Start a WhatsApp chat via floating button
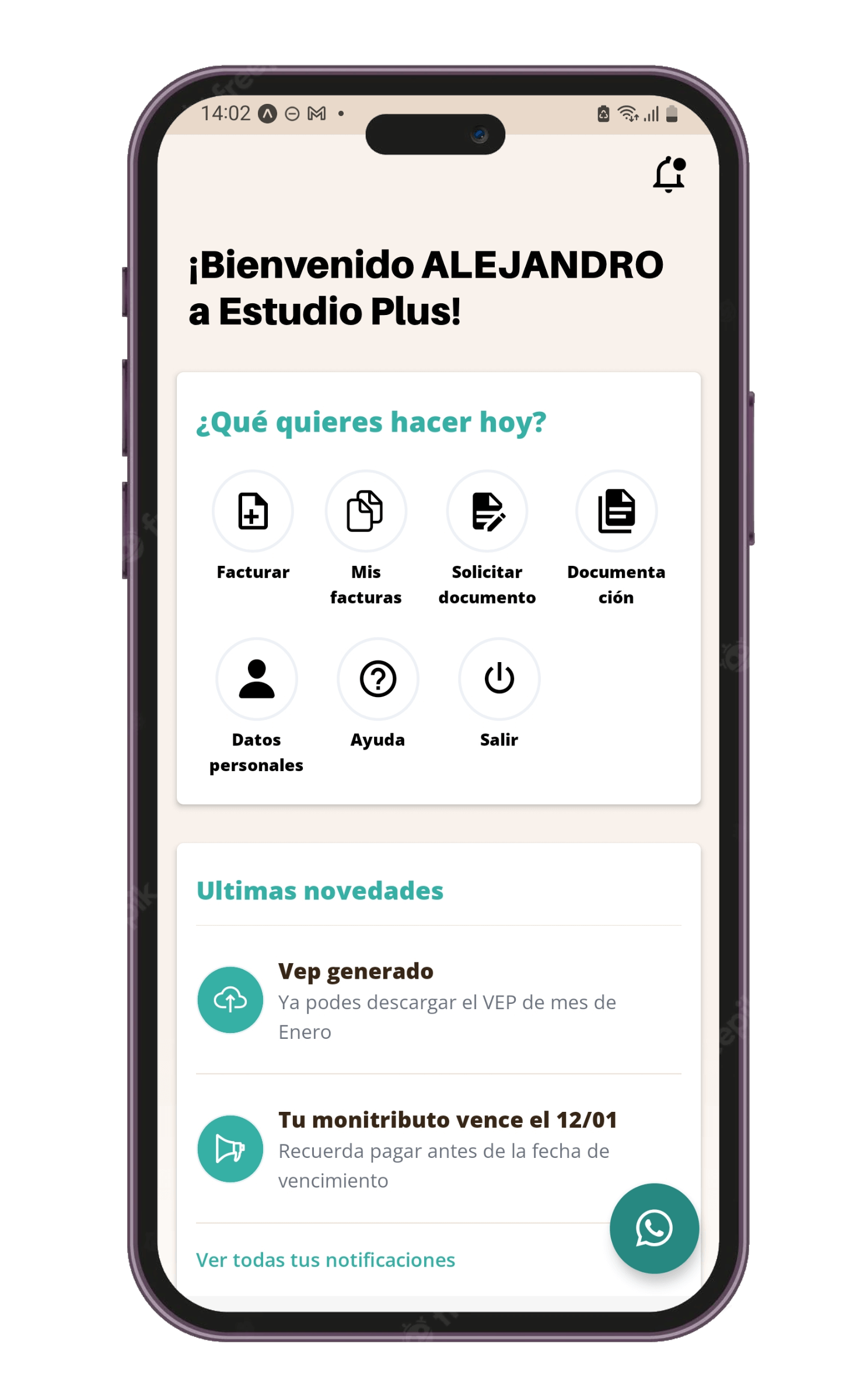Screen dimensions: 846x1400 654,1228
